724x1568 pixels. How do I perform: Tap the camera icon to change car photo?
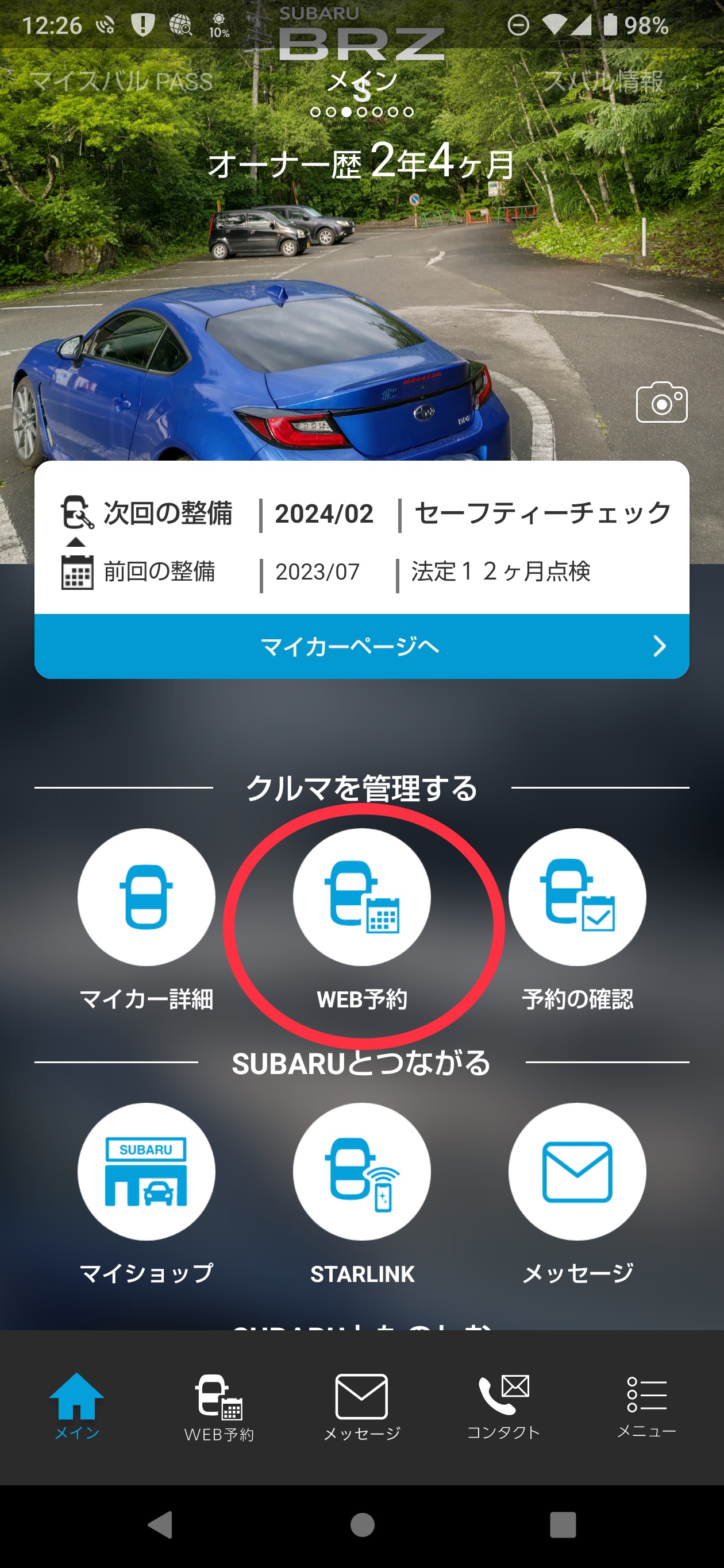[661, 403]
